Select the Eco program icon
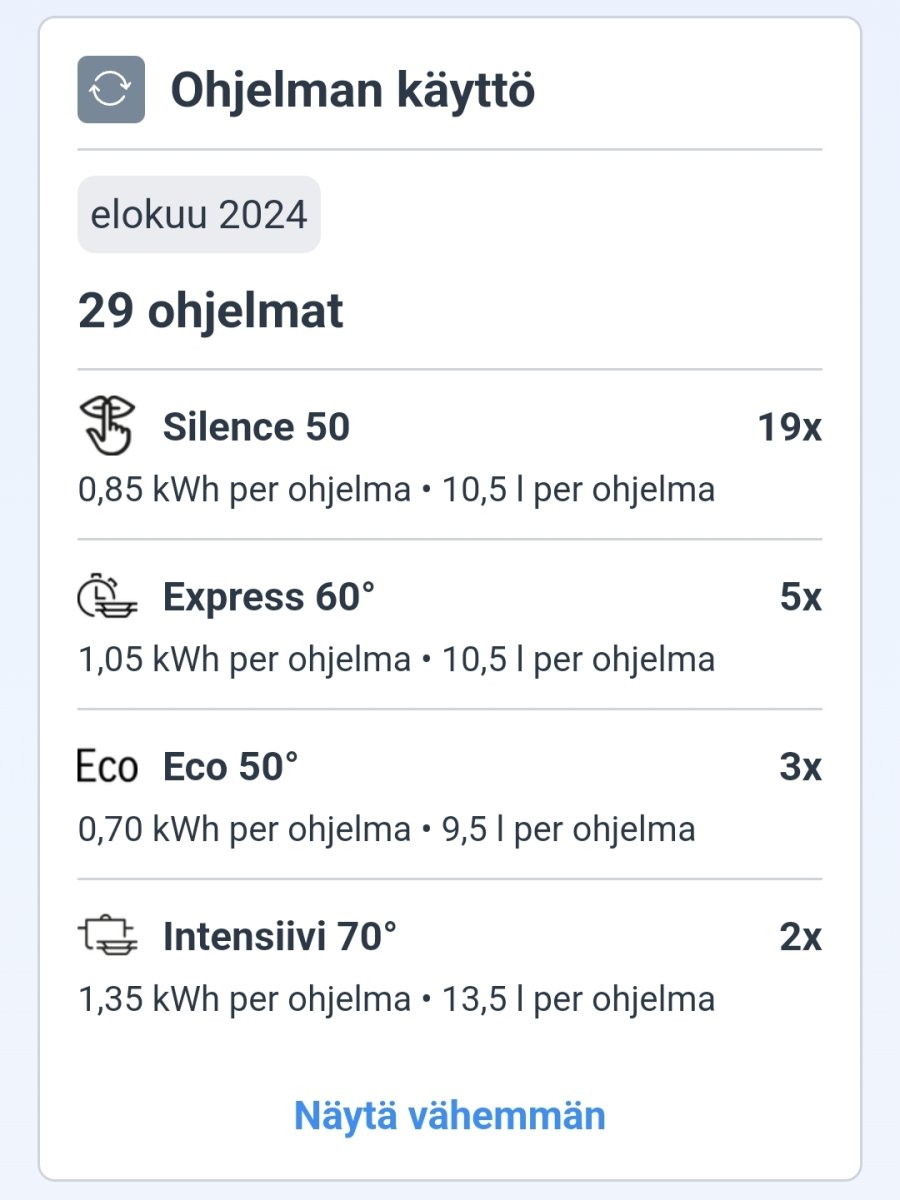900x1200 pixels. pyautogui.click(x=107, y=766)
